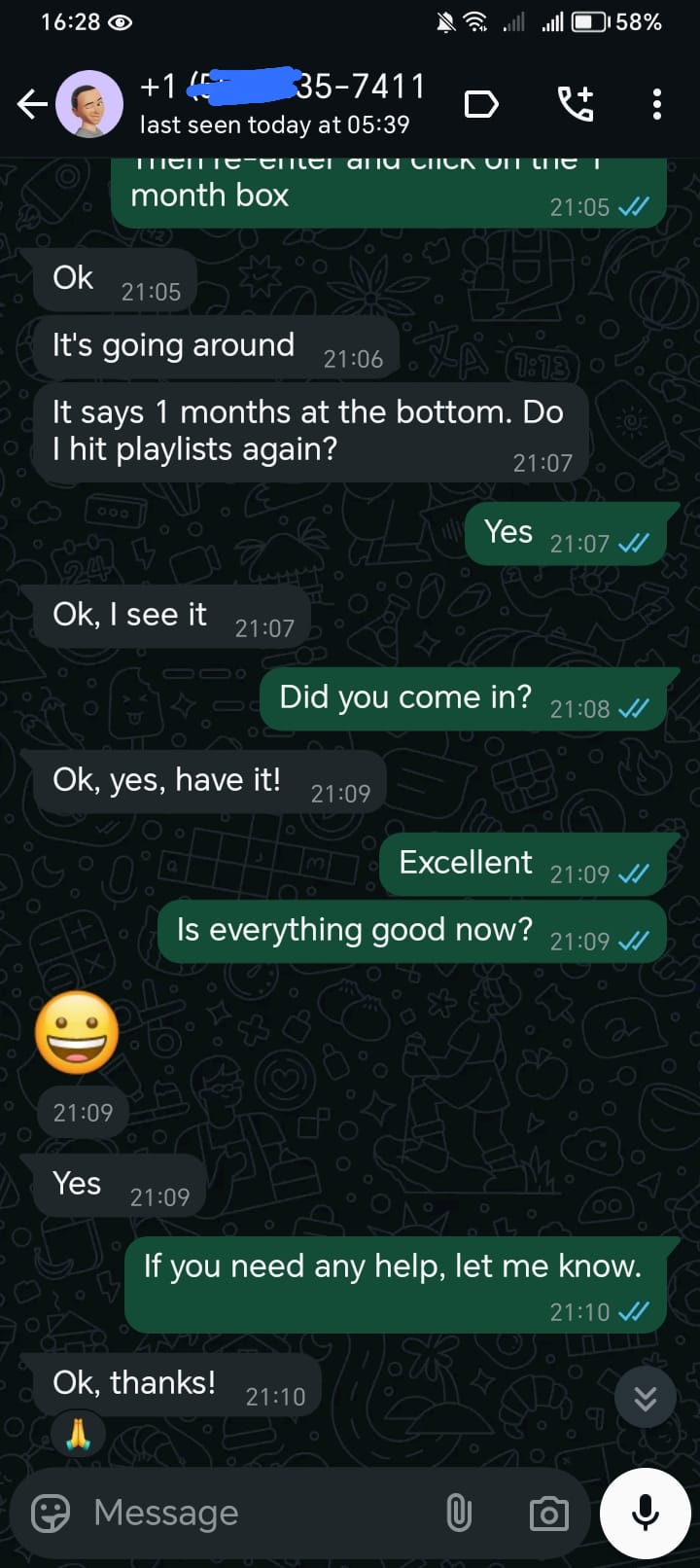Image resolution: width=700 pixels, height=1568 pixels.
Task: Attach a file with the paperclip
Action: point(459,1513)
